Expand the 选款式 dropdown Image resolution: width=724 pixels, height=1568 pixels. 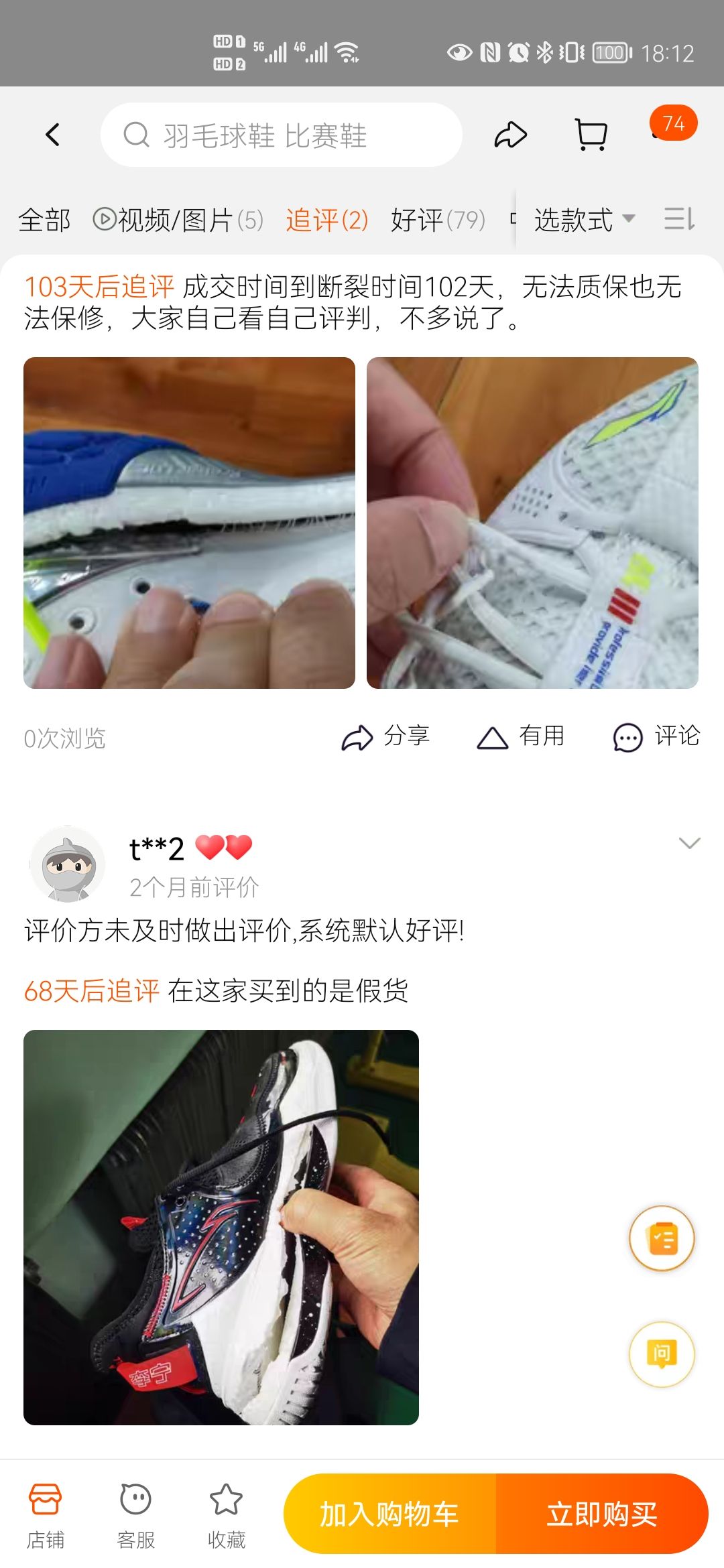(x=584, y=220)
